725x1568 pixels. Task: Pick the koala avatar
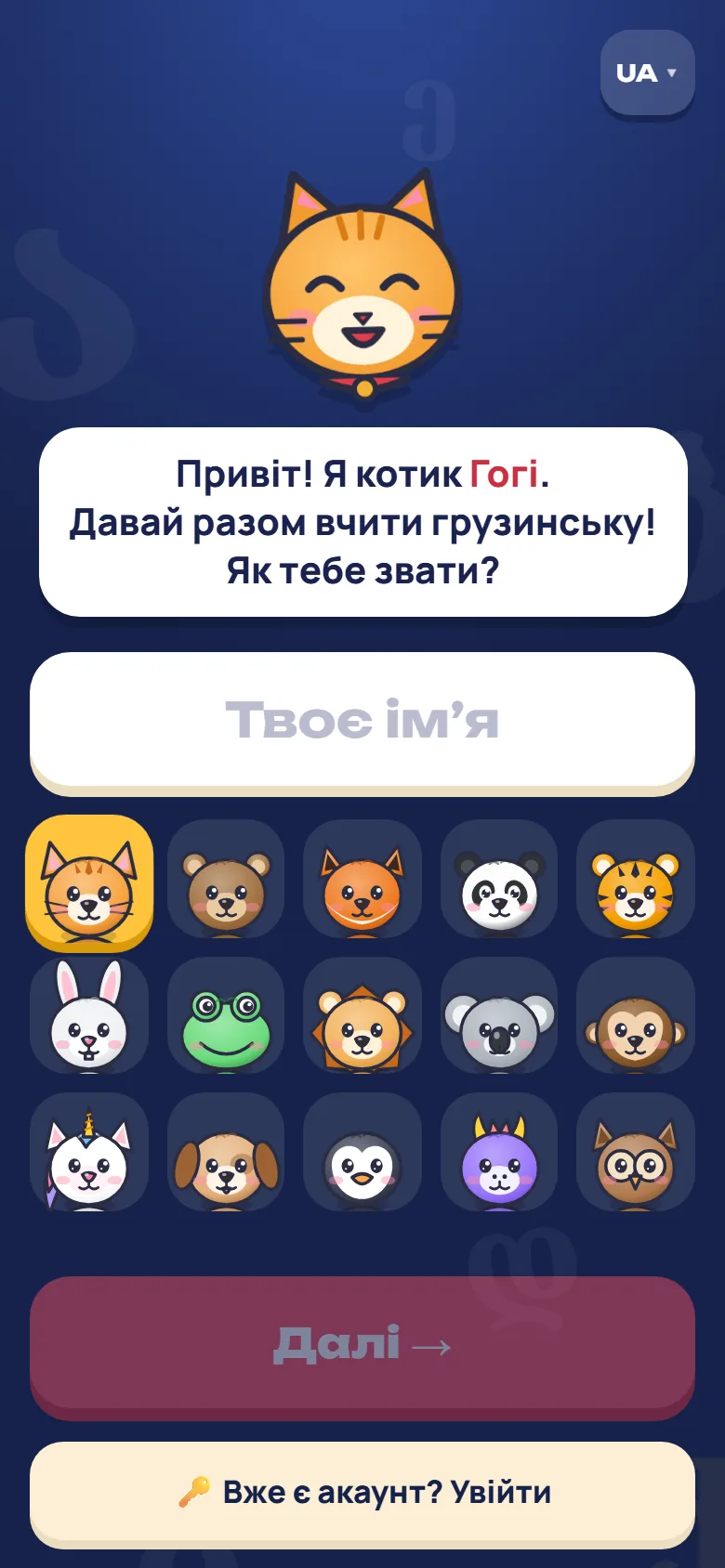pos(499,1015)
